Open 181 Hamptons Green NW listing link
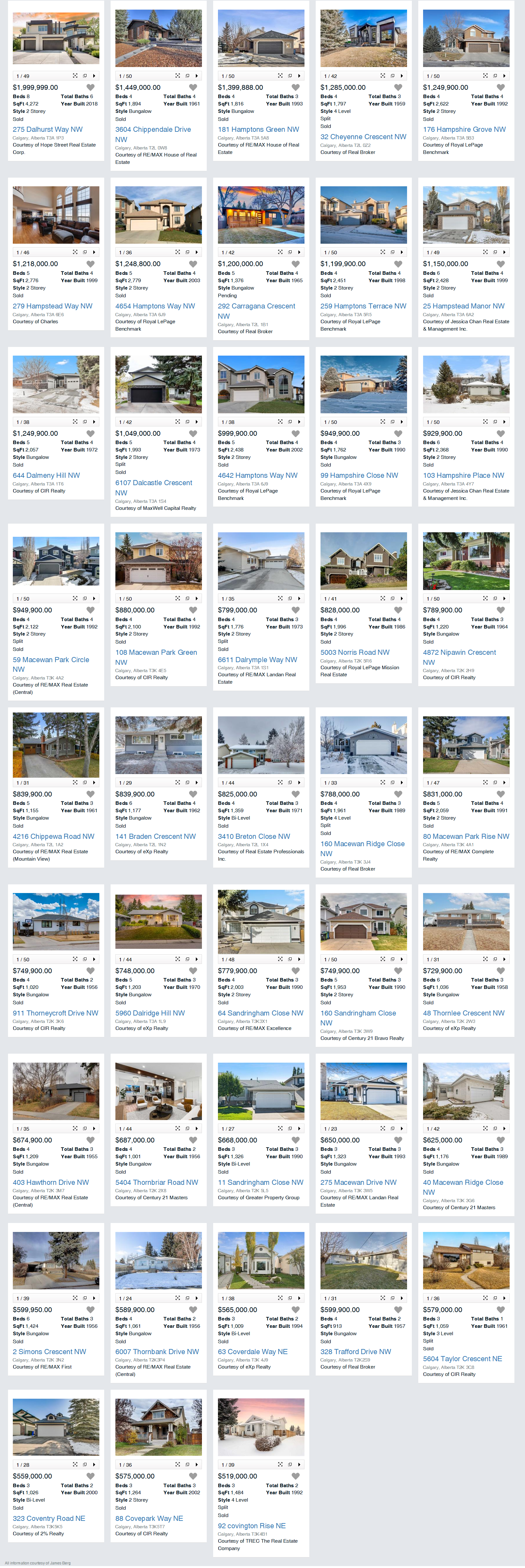Image resolution: width=525 pixels, height=1568 pixels. [x=258, y=130]
